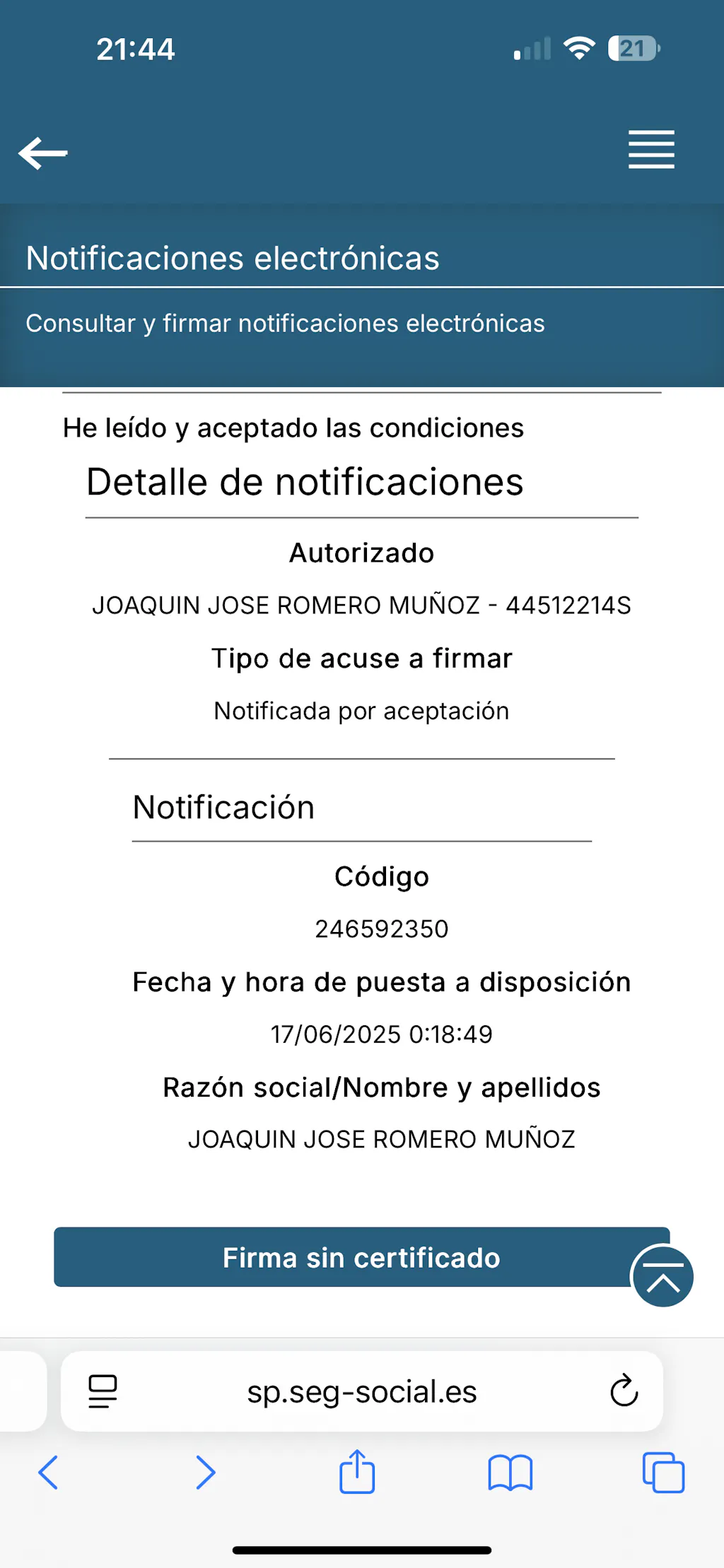The height and width of the screenshot is (1568, 724).
Task: Show open Safari tabs
Action: tap(663, 1473)
